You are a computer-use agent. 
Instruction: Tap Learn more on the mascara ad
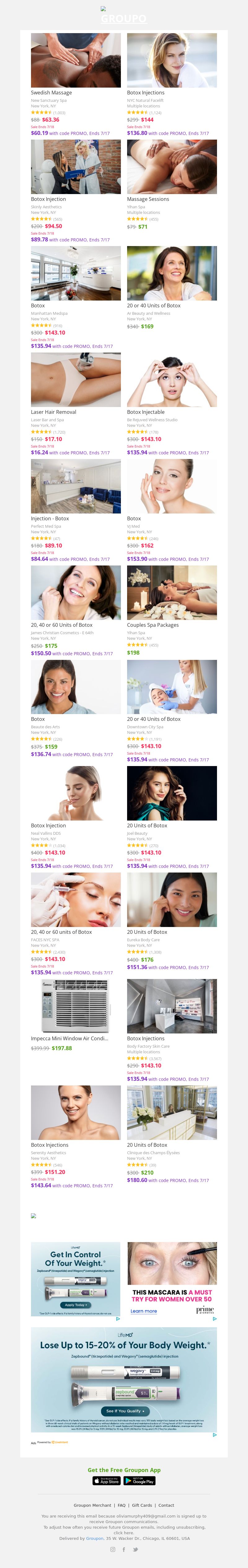click(x=143, y=1310)
